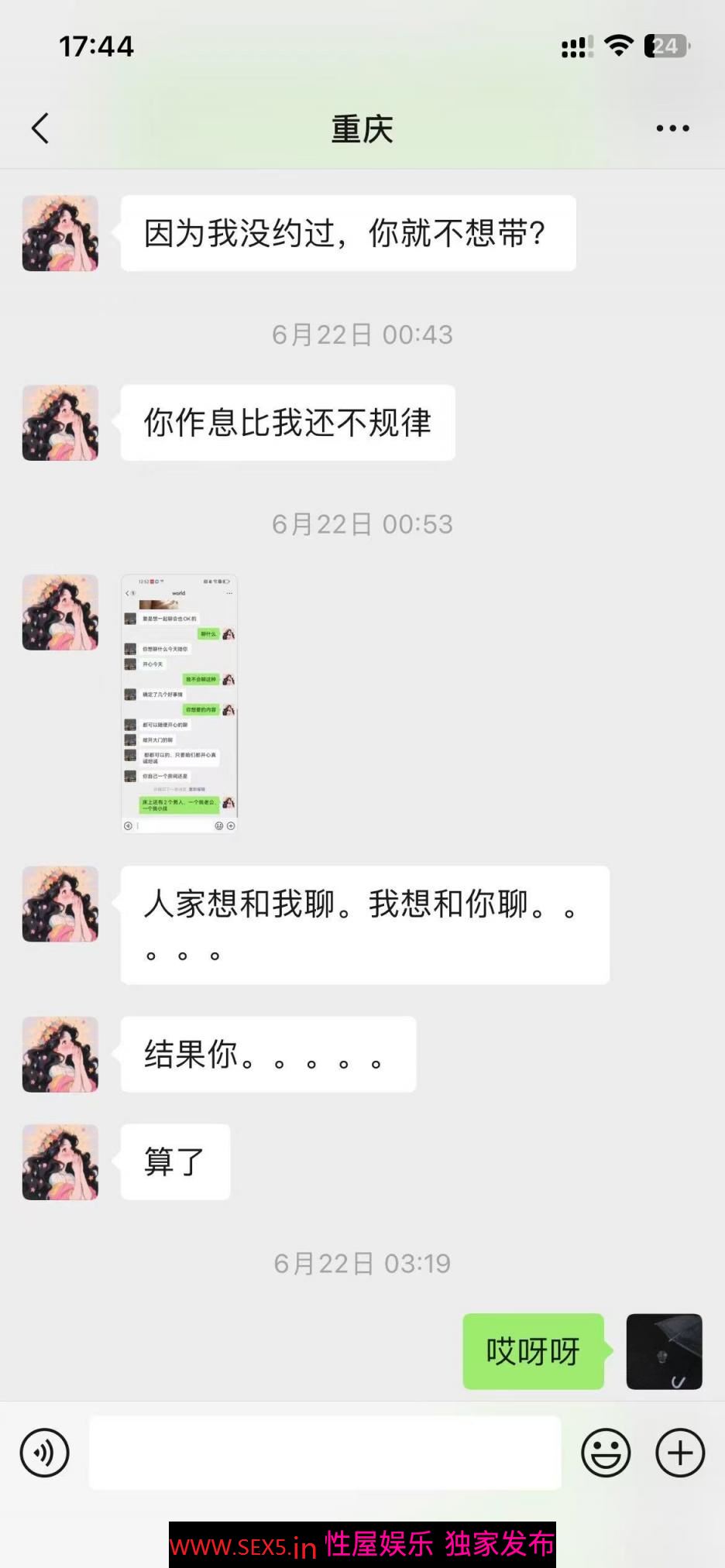This screenshot has height=1568, width=725.
Task: View my profile via the dark umbrella avatar
Action: tap(664, 1351)
